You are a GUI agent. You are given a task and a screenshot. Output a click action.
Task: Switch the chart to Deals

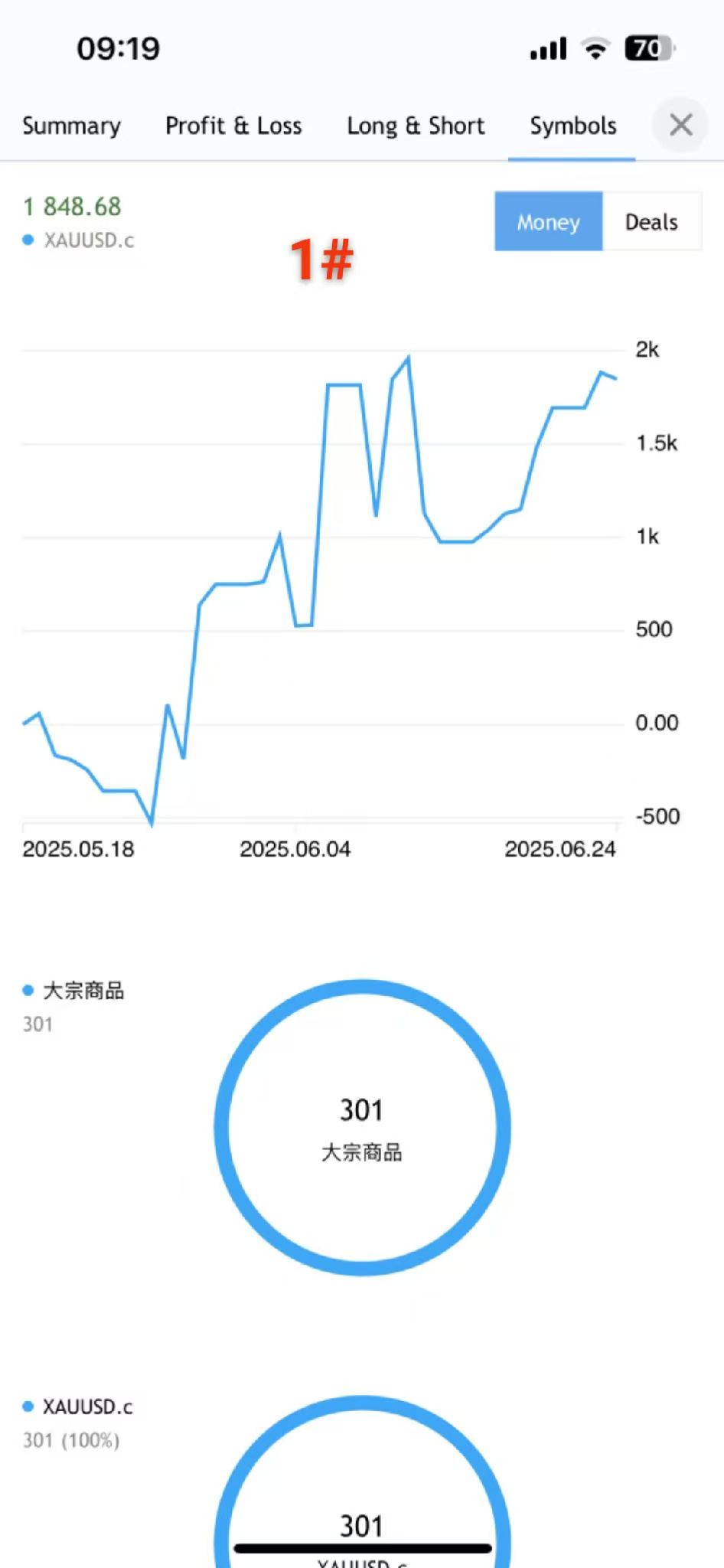tap(651, 222)
